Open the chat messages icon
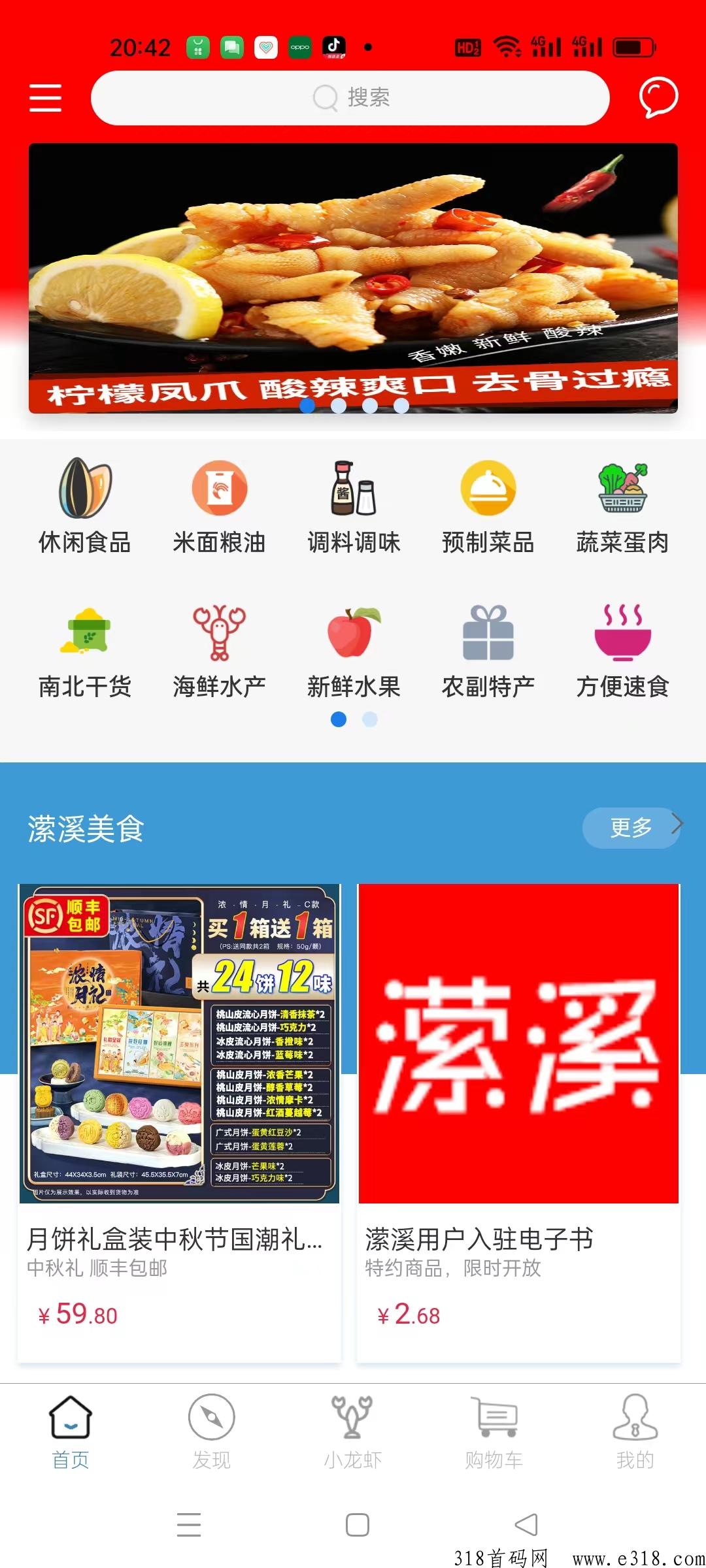This screenshot has width=706, height=1568. [x=658, y=98]
